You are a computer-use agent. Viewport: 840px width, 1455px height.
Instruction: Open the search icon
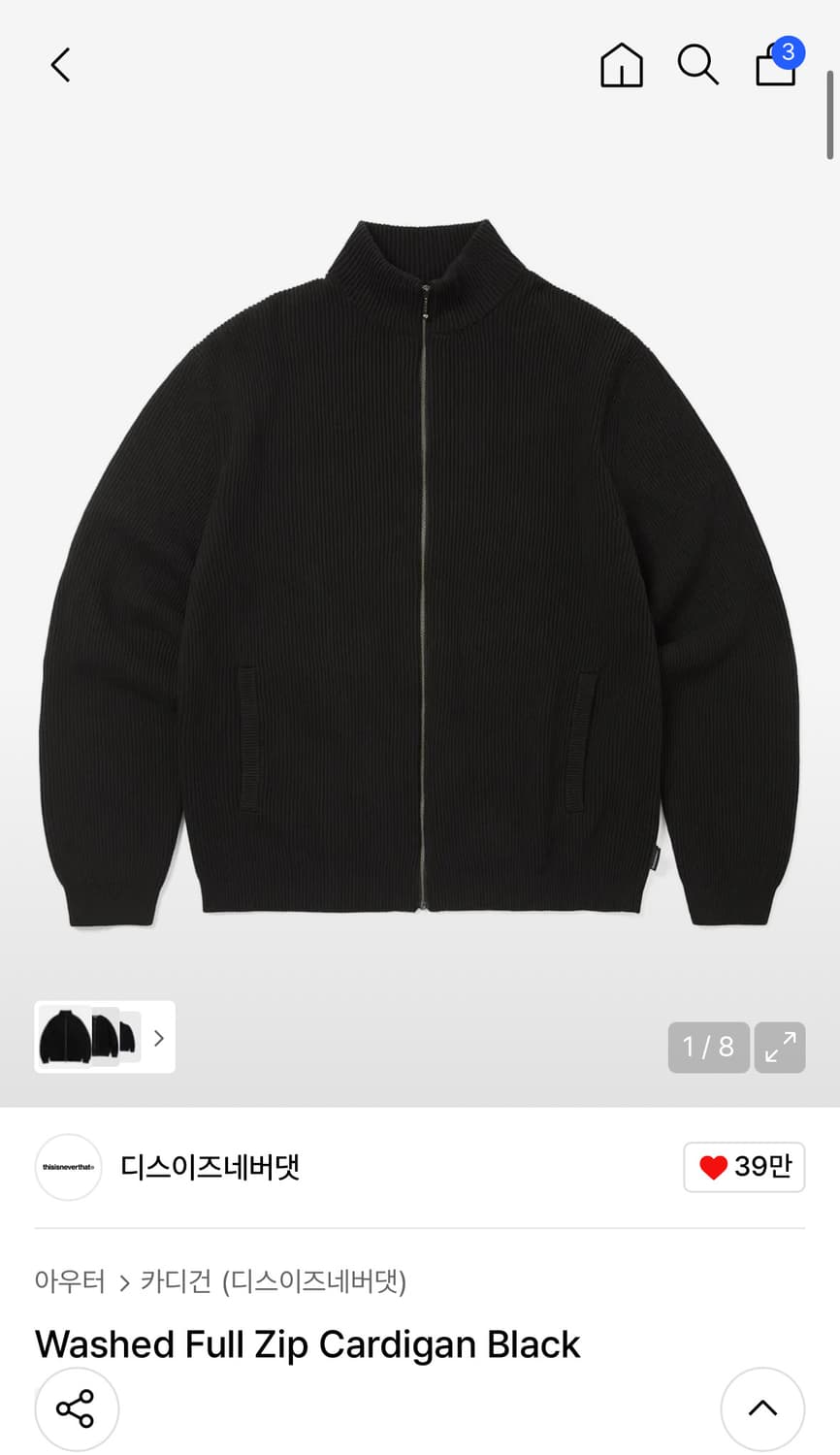coord(697,65)
